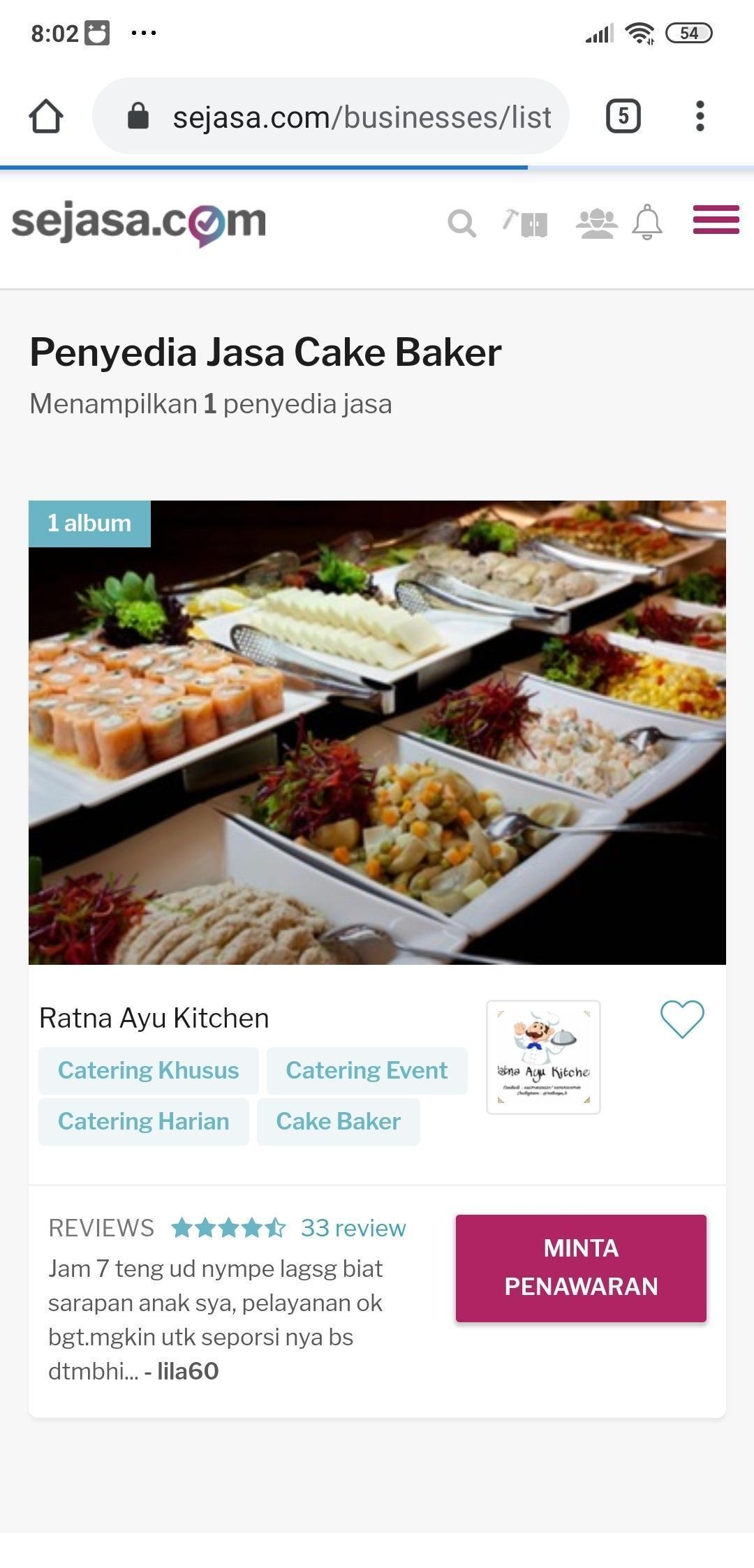Image resolution: width=754 pixels, height=1568 pixels.
Task: Open the browser tab switcher showing 5
Action: 623,116
